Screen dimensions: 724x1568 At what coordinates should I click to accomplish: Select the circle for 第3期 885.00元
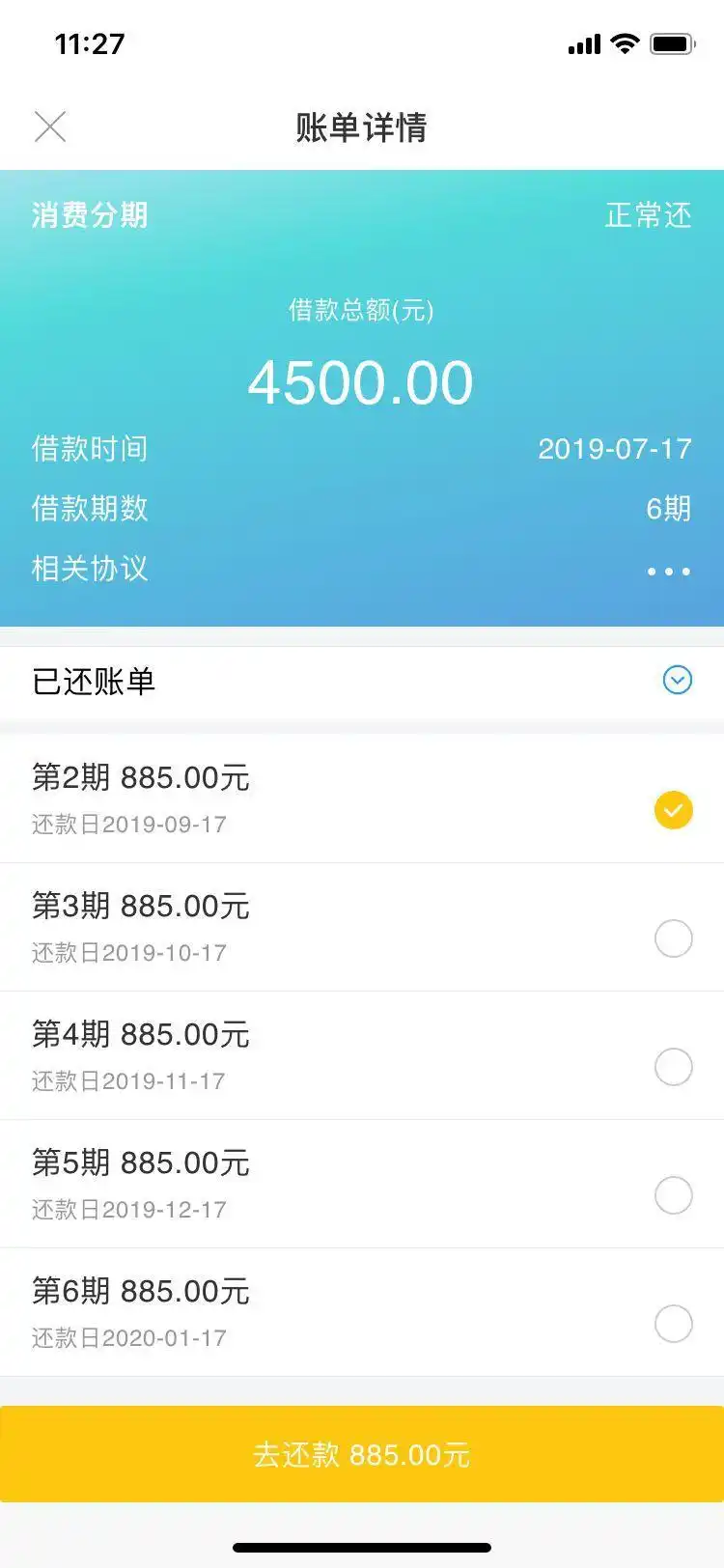click(x=673, y=938)
